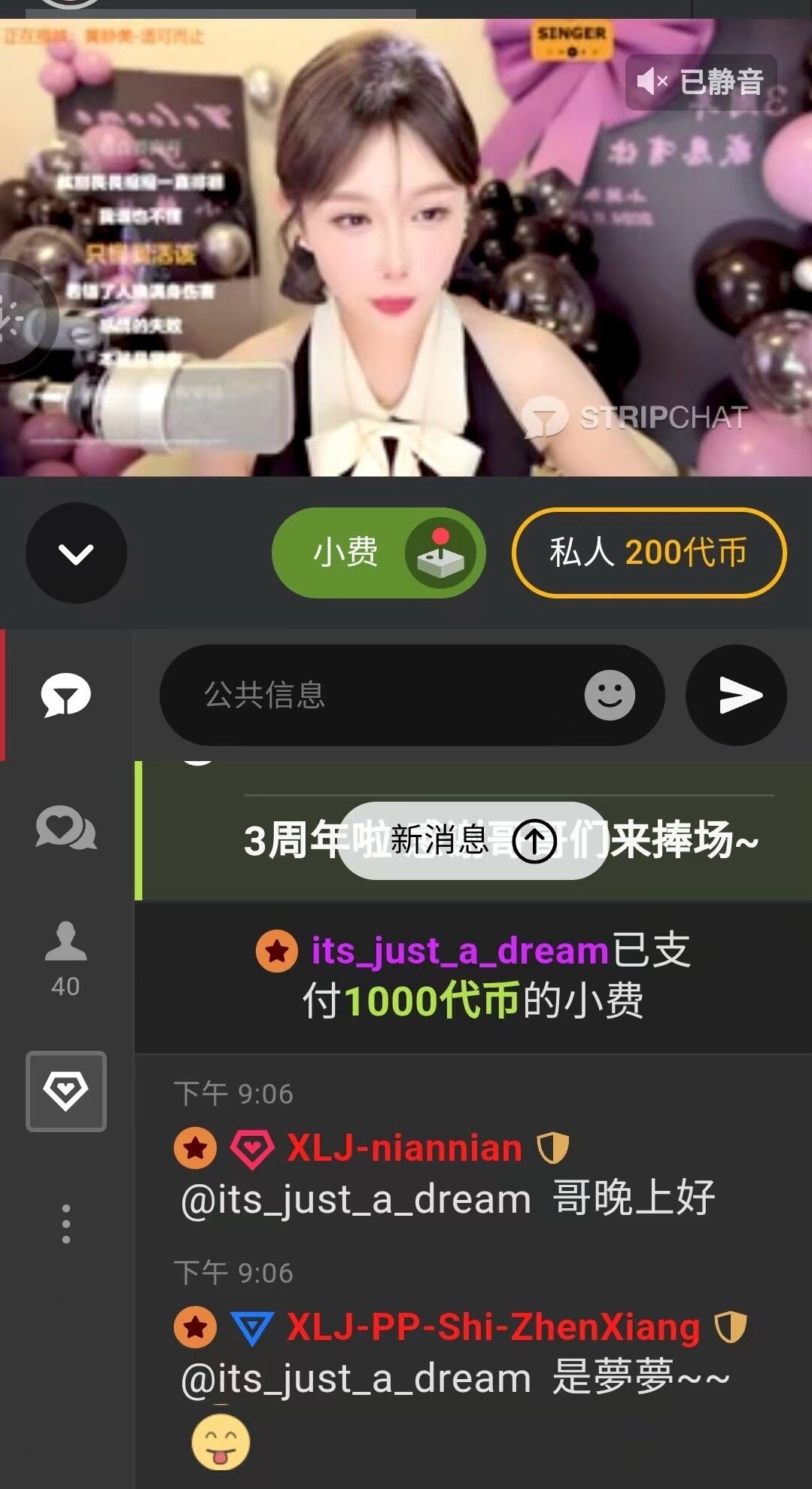
Task: Collapse panel with the down chevron
Action: click(x=76, y=553)
